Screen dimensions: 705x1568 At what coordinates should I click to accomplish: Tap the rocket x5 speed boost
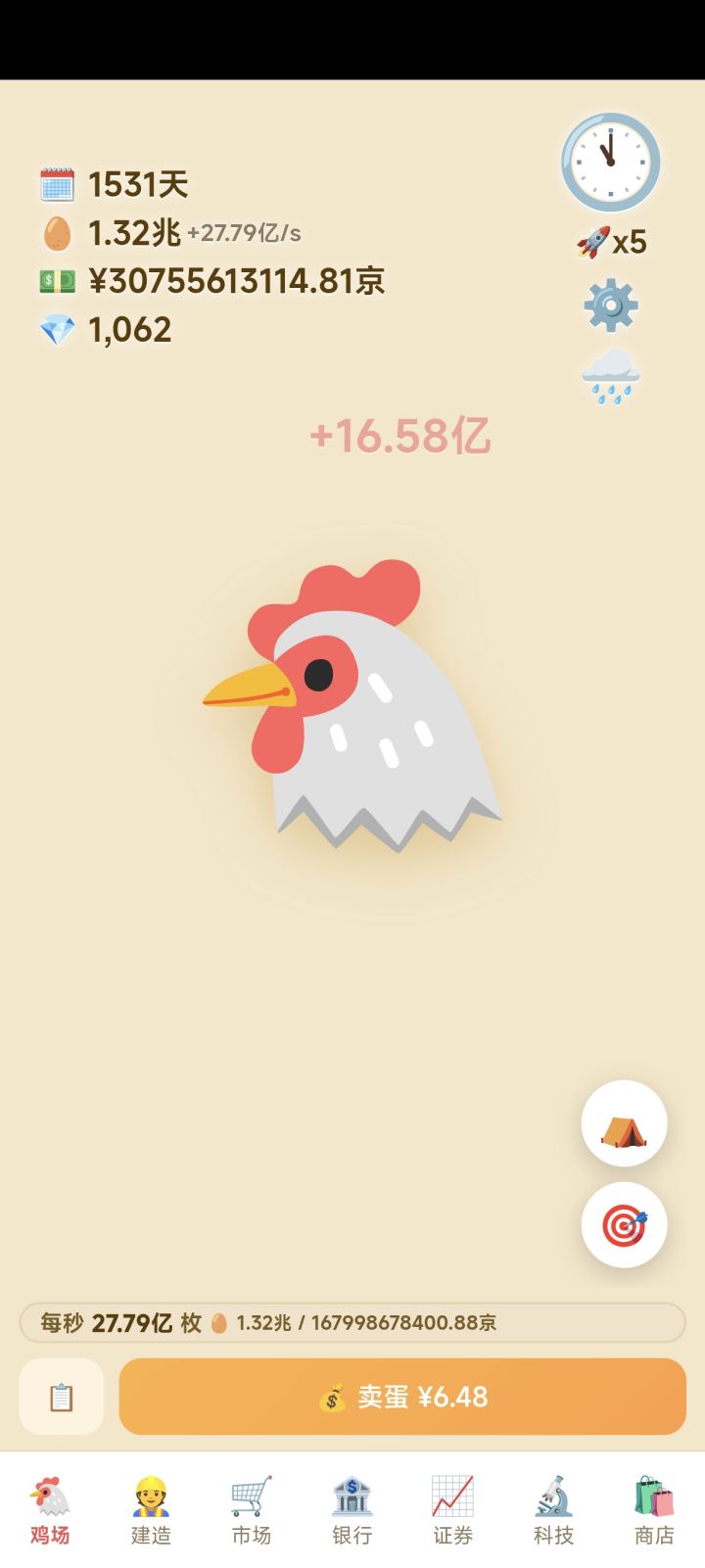[x=611, y=242]
